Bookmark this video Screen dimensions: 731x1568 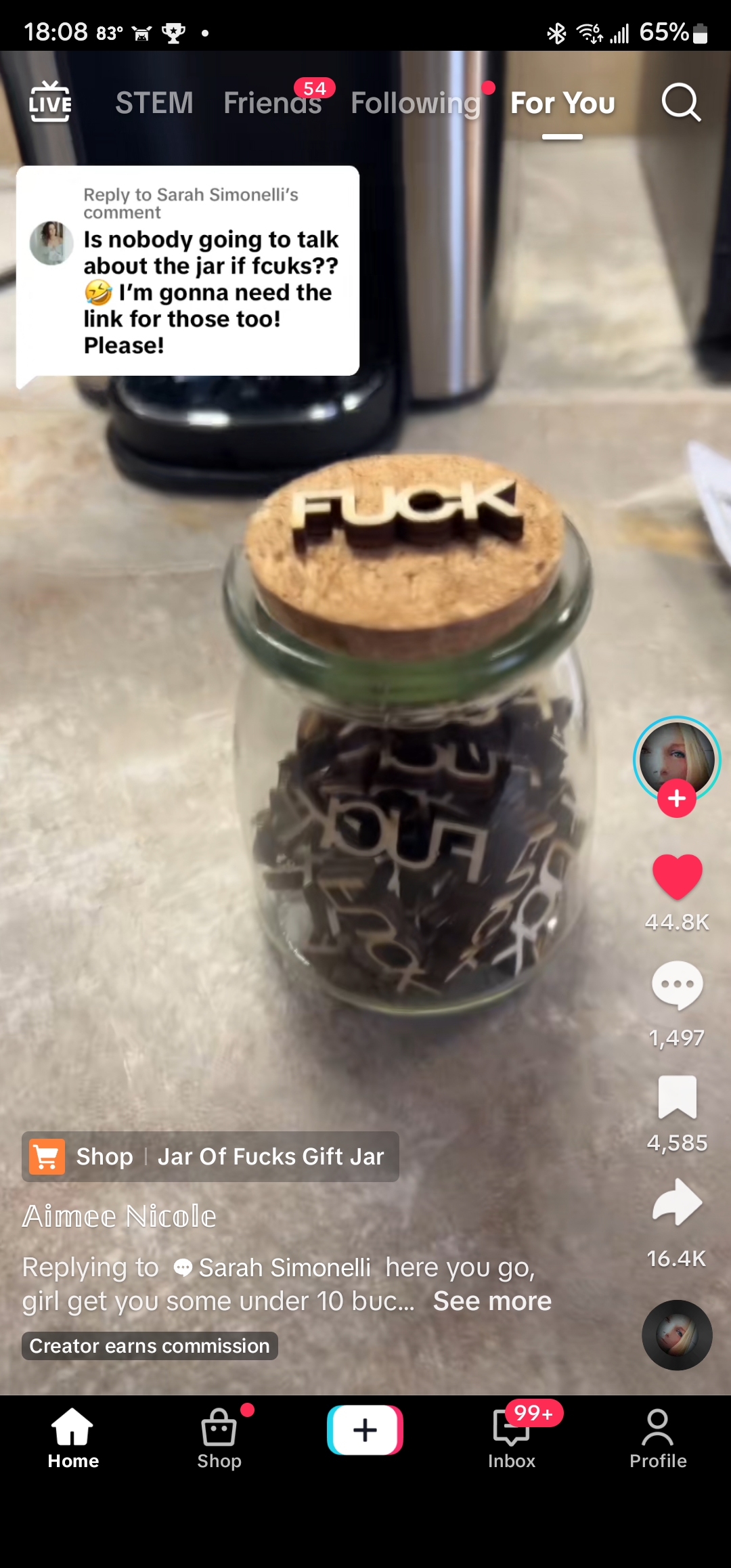(x=677, y=1097)
